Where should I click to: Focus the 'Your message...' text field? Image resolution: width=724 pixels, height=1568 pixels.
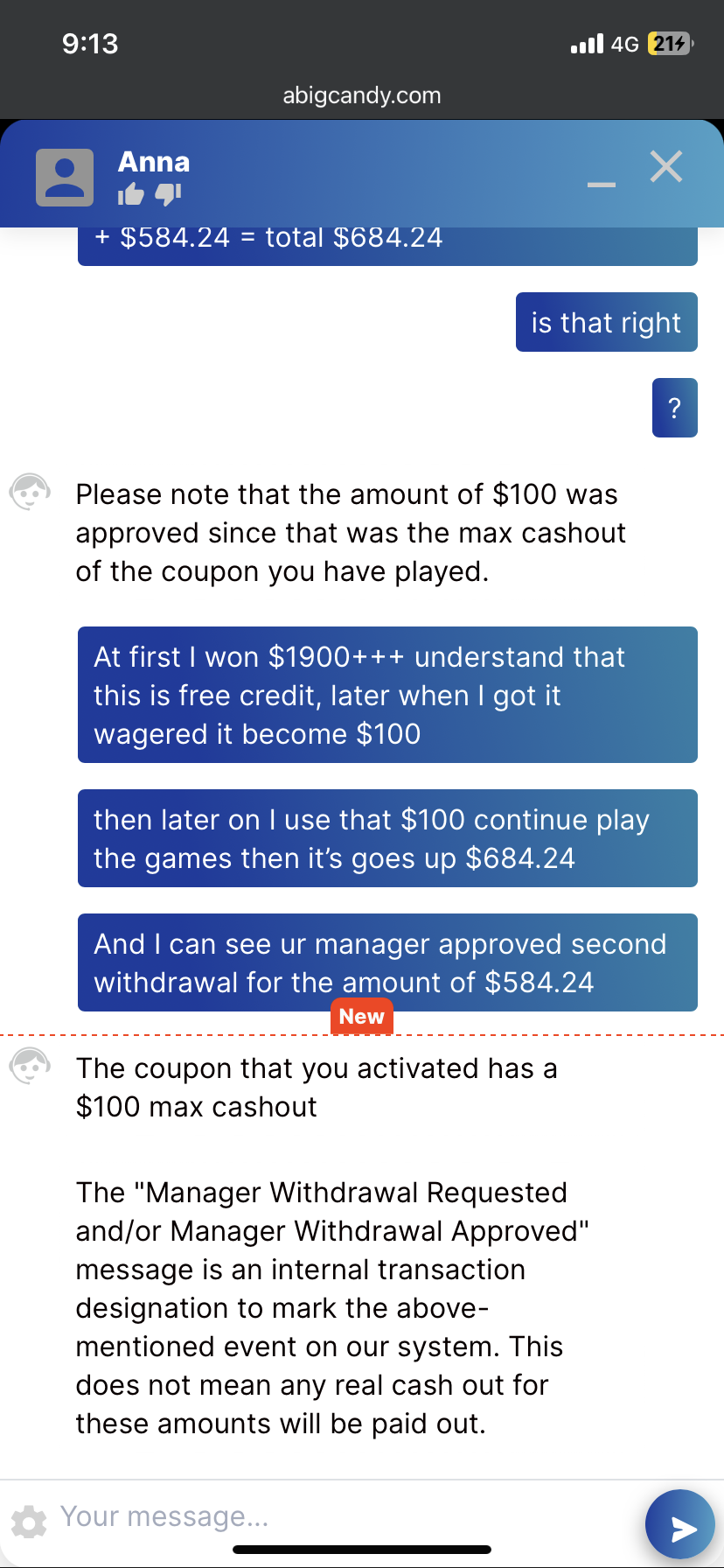pyautogui.click(x=341, y=1516)
